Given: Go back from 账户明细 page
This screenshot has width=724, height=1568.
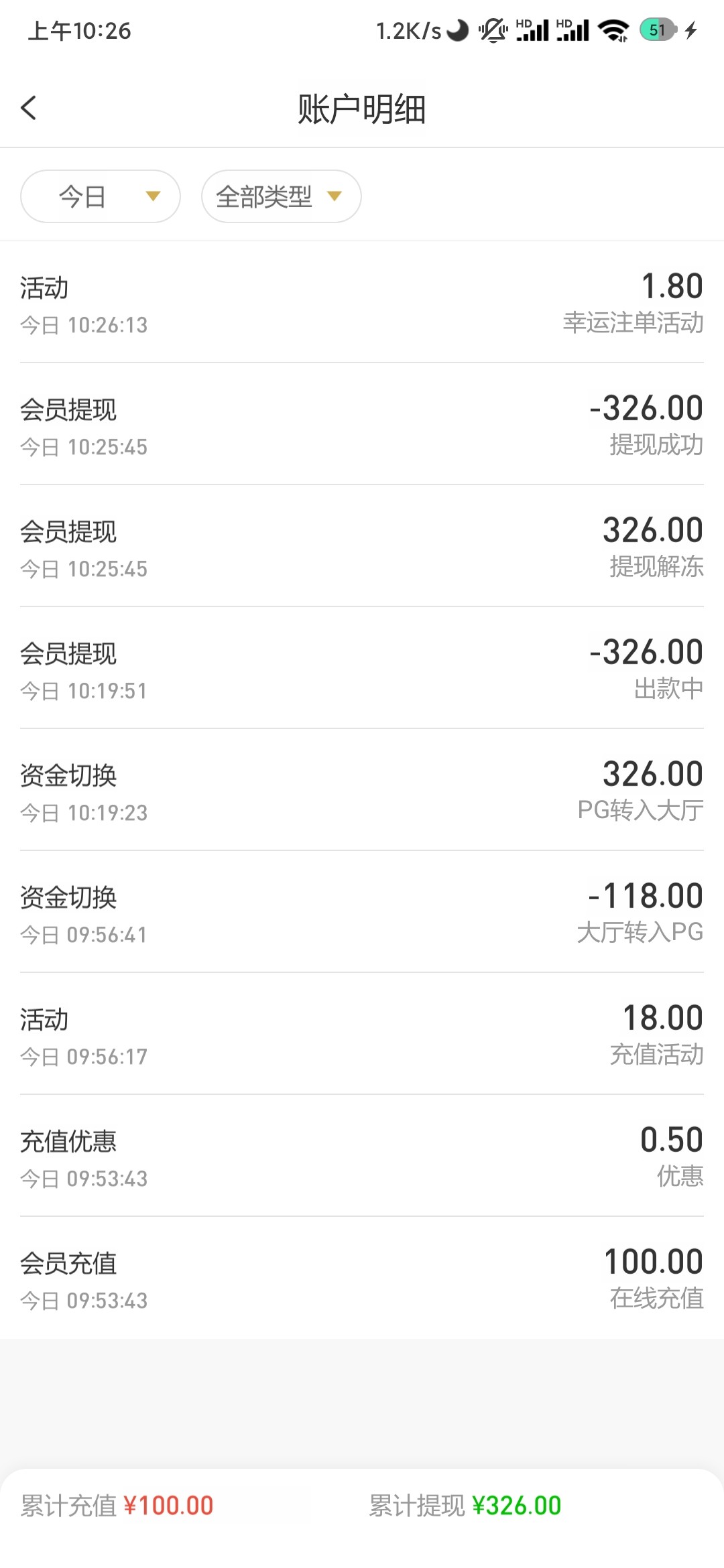Looking at the screenshot, I should [29, 108].
